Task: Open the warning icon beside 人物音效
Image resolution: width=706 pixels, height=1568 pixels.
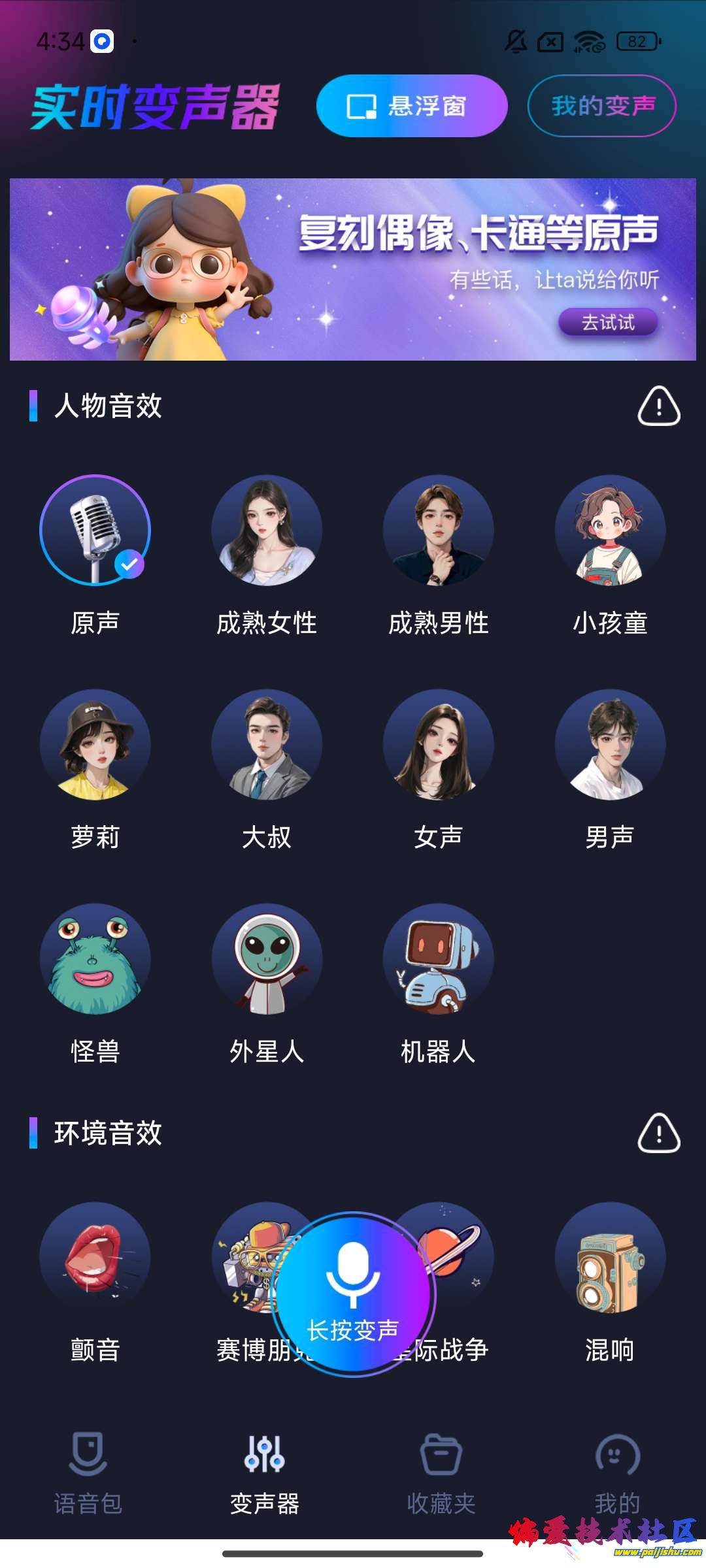Action: pos(659,406)
